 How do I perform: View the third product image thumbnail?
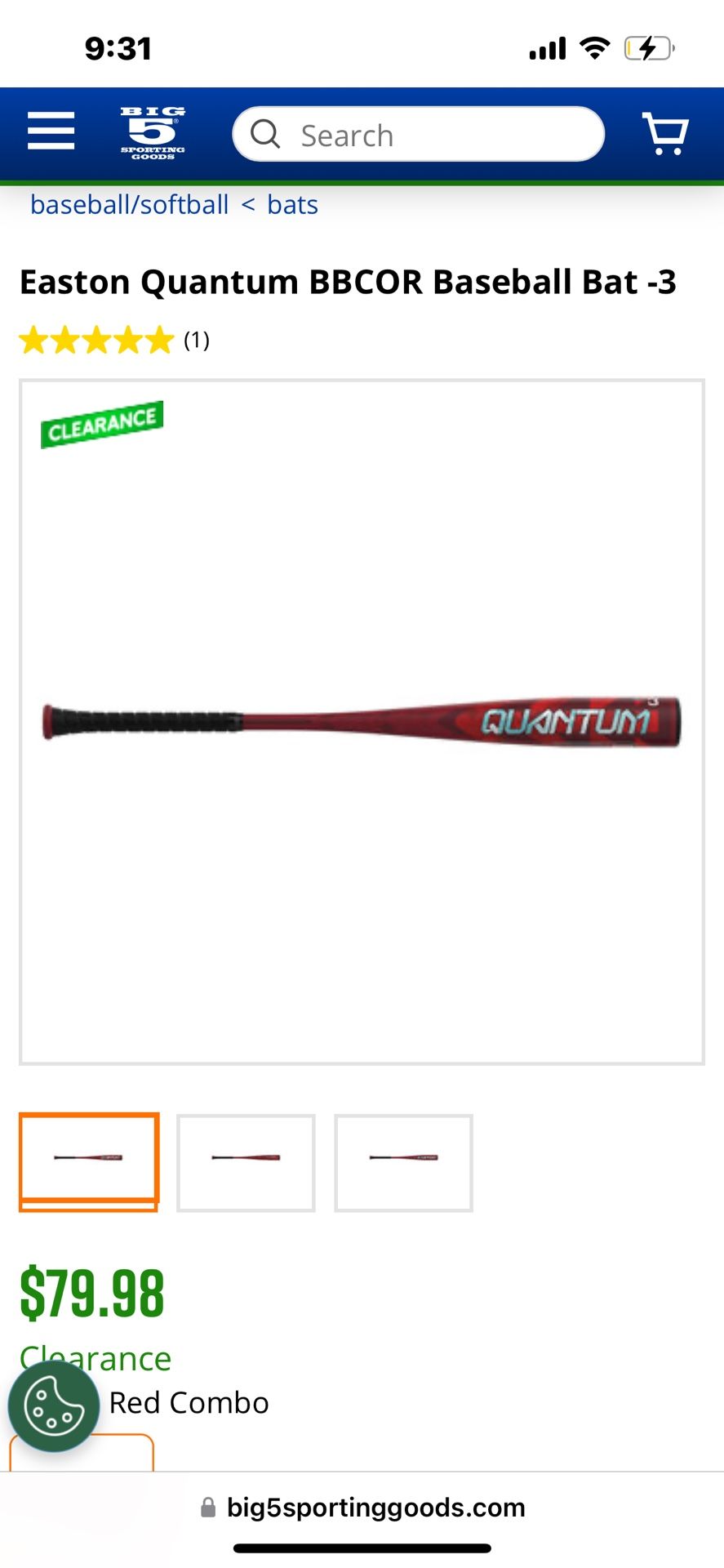point(403,1162)
